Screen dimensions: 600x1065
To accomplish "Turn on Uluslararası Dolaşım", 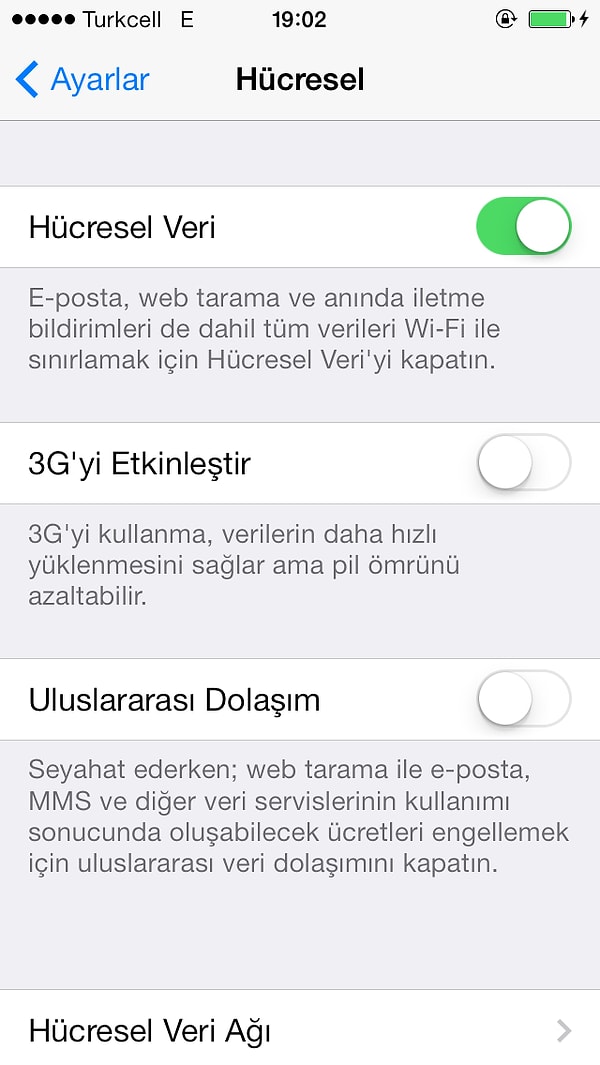I will coord(523,699).
